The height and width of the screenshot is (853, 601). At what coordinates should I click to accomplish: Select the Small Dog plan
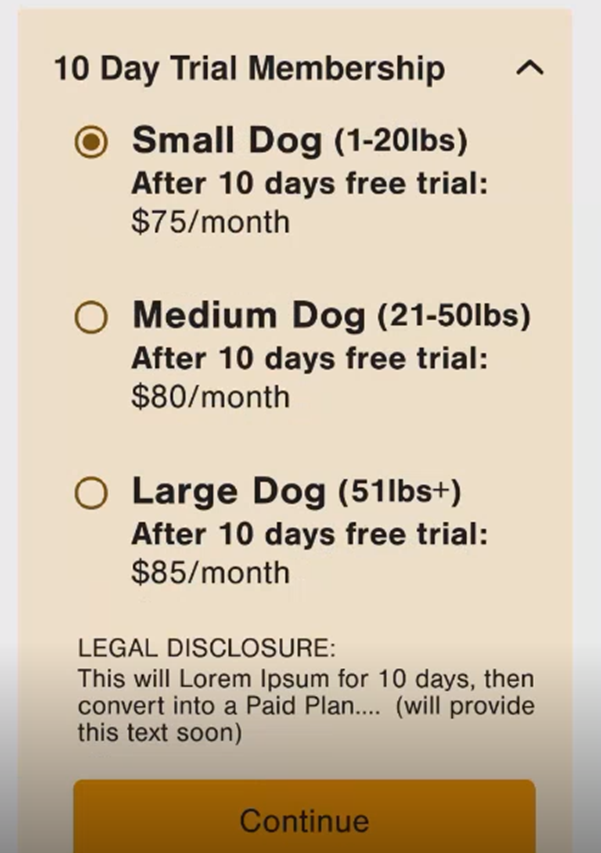[92, 143]
